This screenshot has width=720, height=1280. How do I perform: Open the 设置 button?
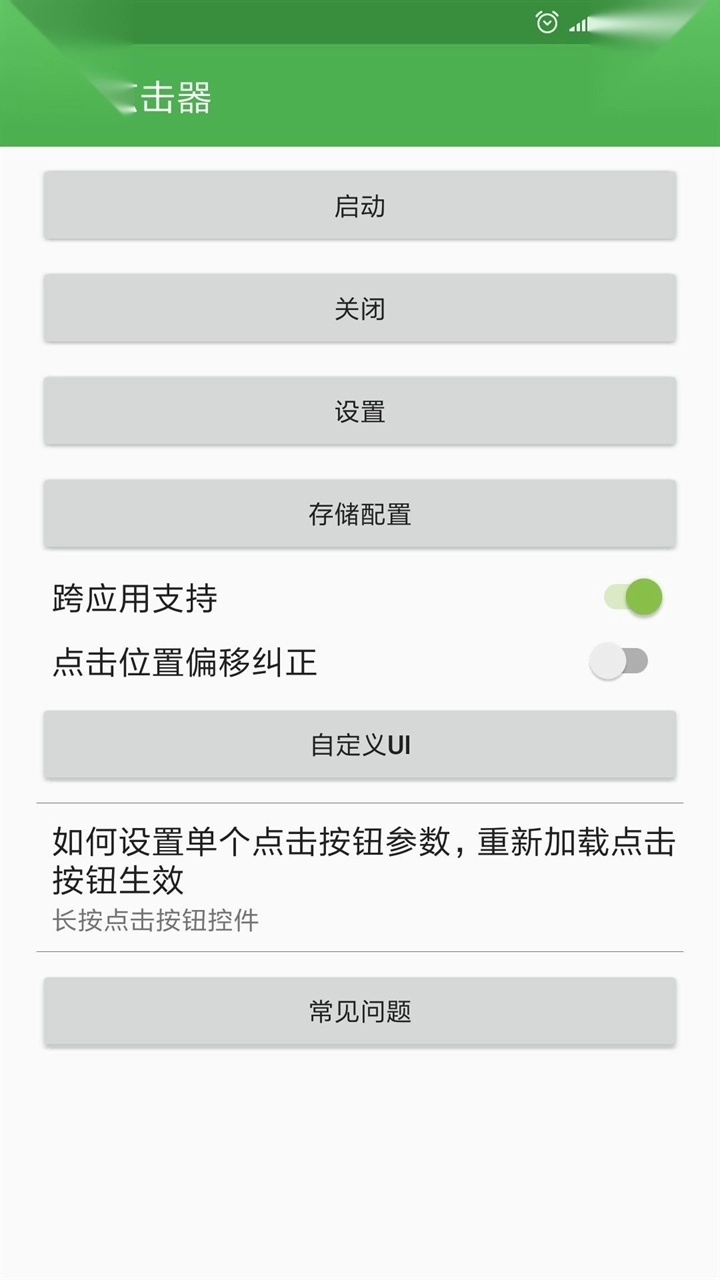tap(360, 412)
